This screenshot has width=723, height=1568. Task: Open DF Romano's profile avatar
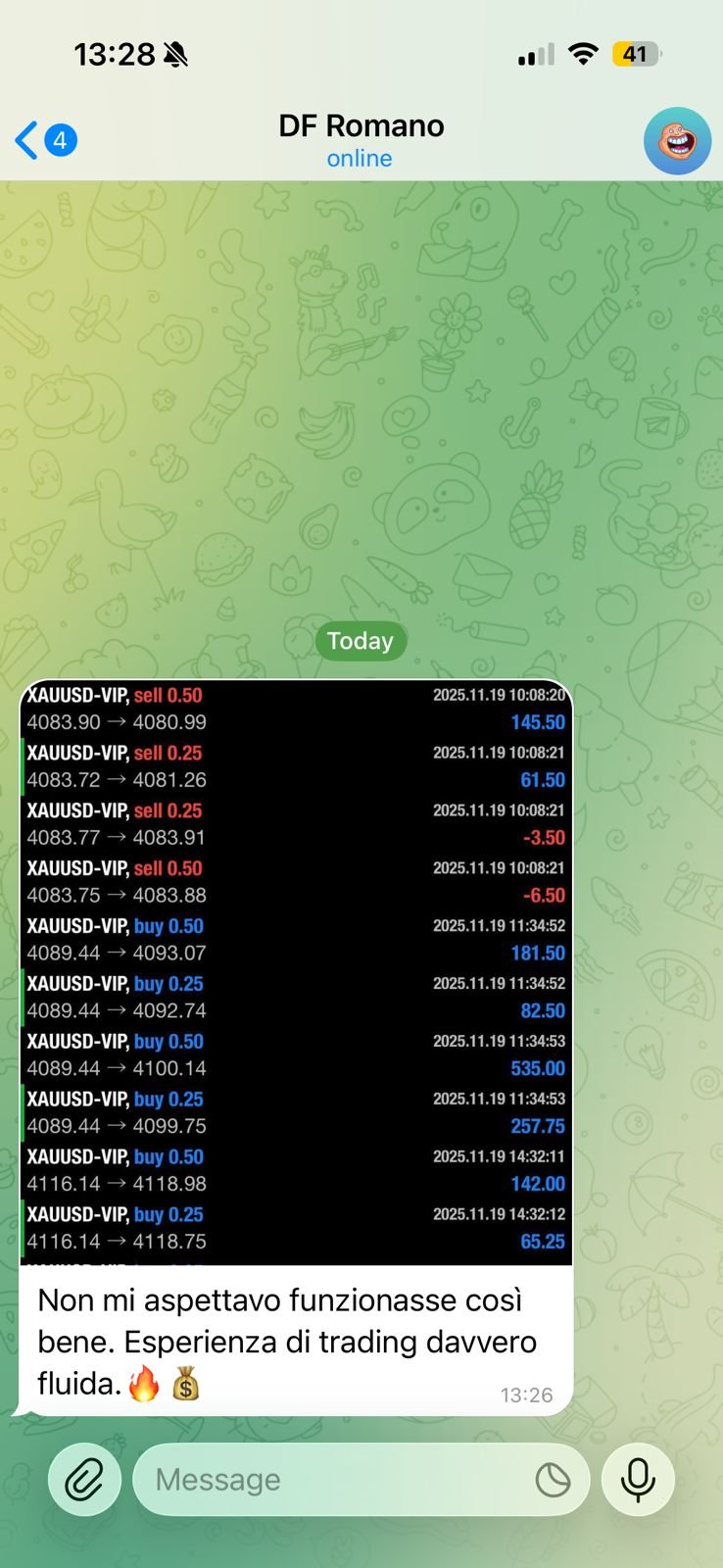click(676, 141)
